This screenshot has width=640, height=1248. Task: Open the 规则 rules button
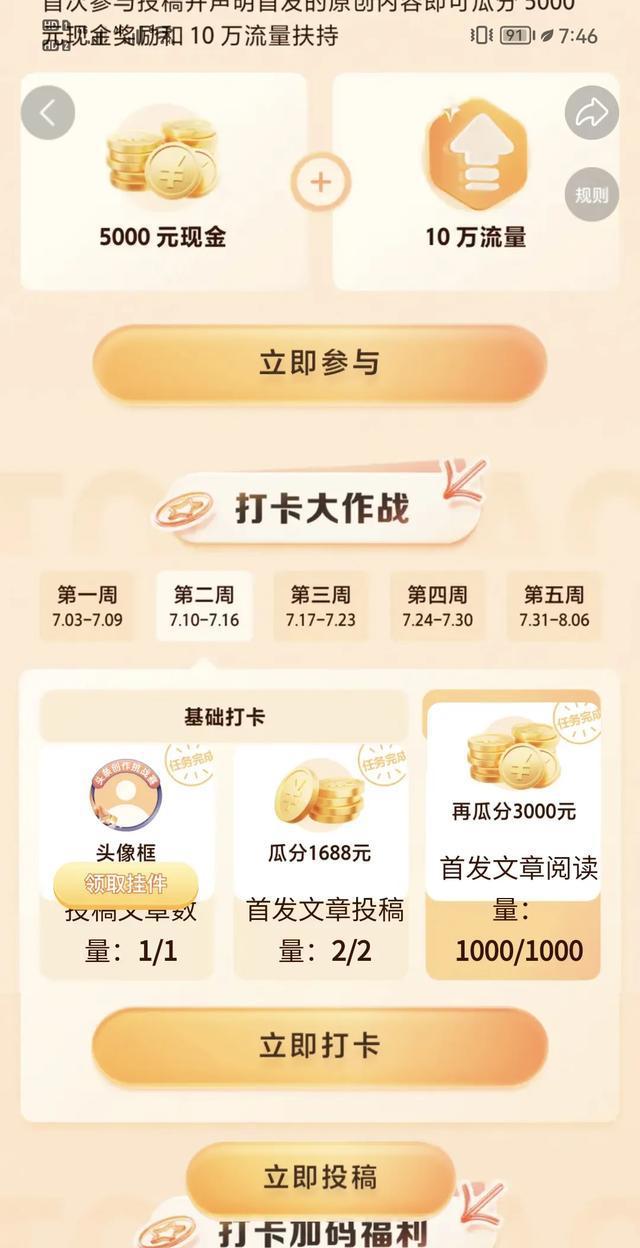pyautogui.click(x=592, y=195)
